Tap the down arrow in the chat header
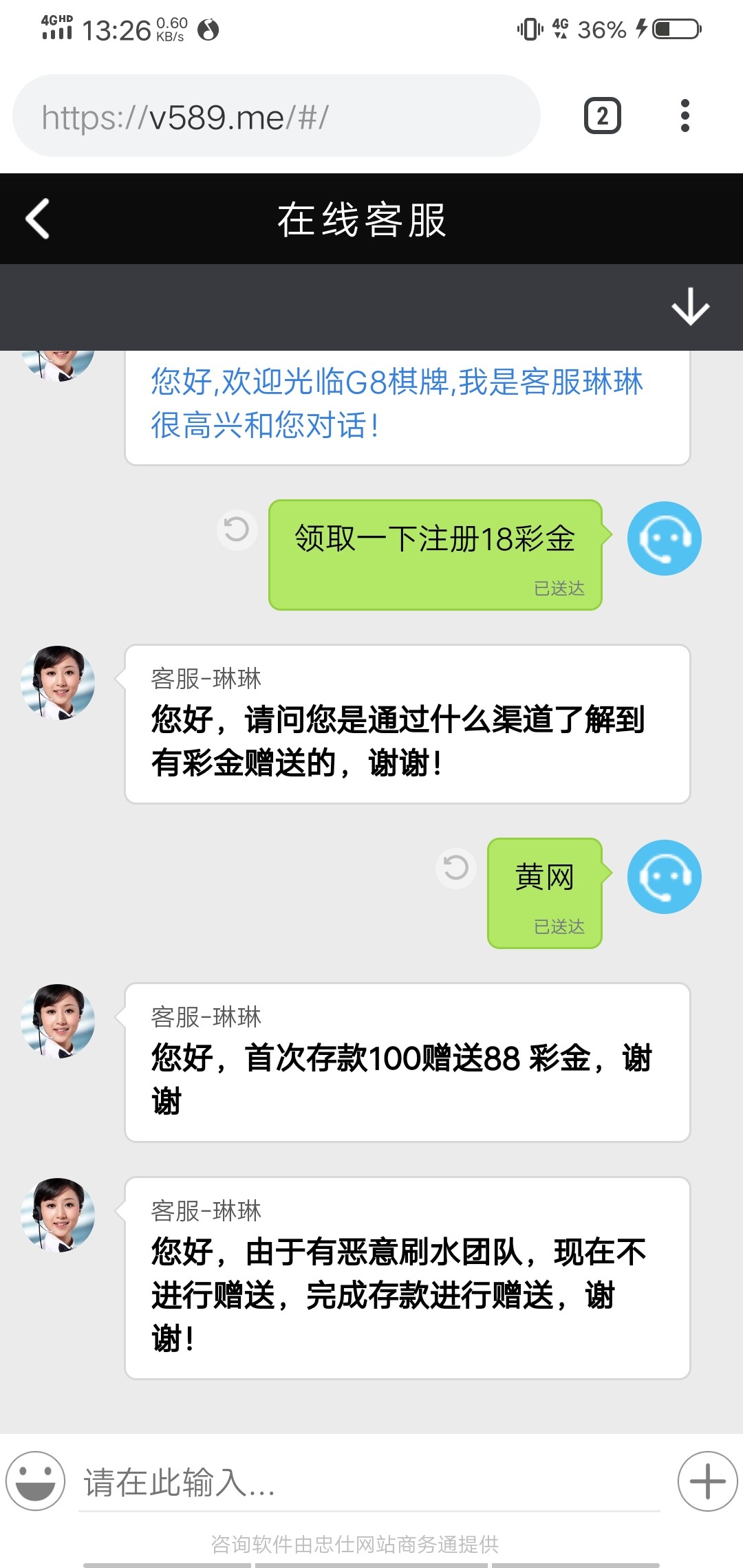Viewport: 743px width, 1568px height. point(690,307)
